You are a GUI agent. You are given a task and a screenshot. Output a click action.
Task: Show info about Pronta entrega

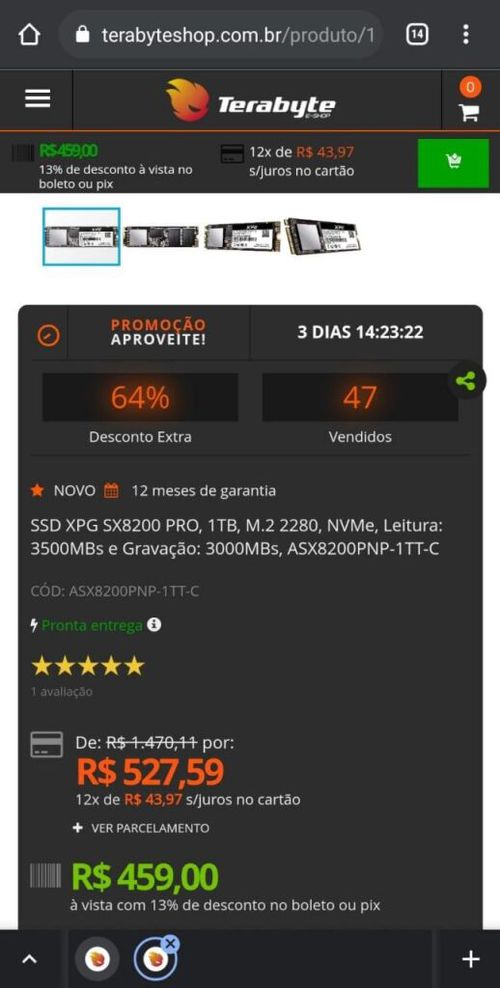pyautogui.click(x=154, y=625)
